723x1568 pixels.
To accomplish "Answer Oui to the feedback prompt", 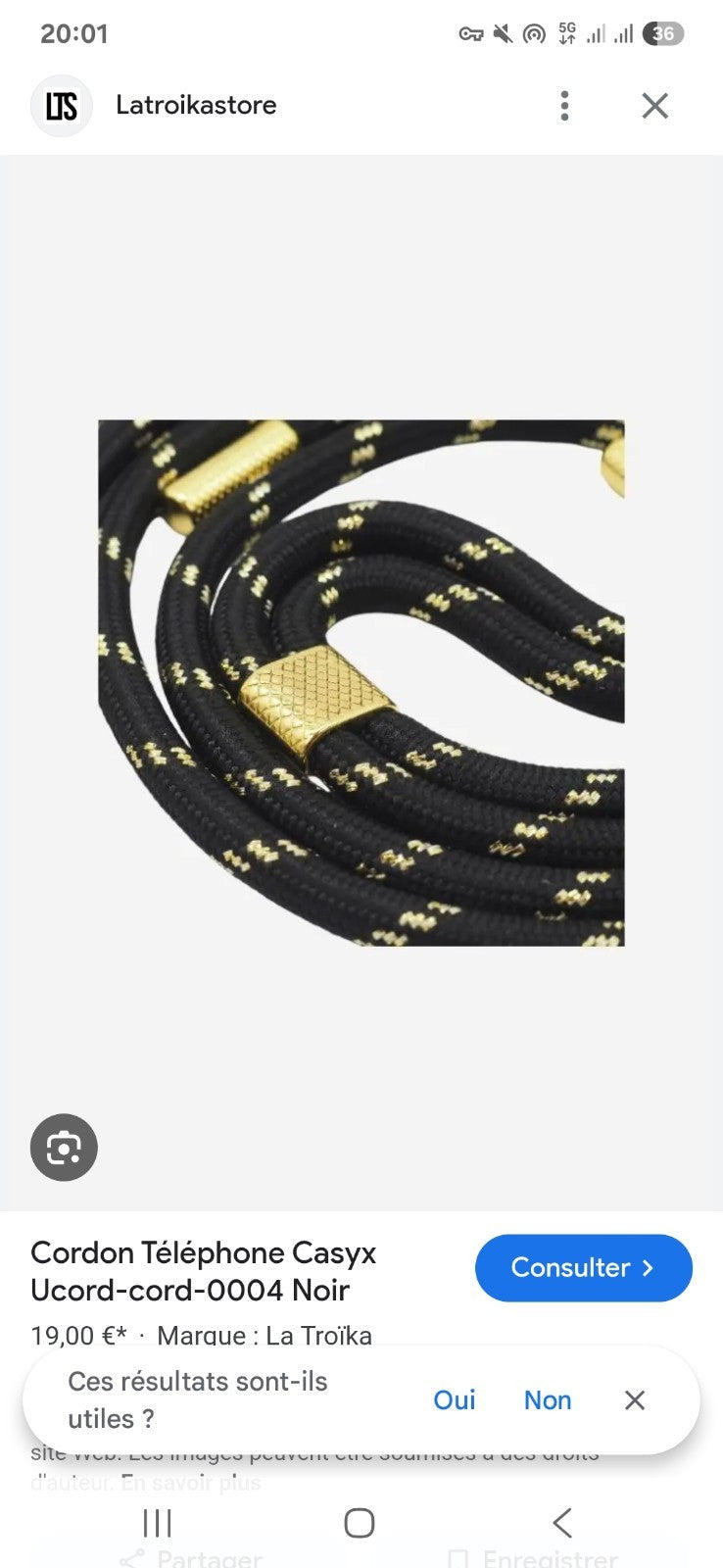I will (x=454, y=1399).
